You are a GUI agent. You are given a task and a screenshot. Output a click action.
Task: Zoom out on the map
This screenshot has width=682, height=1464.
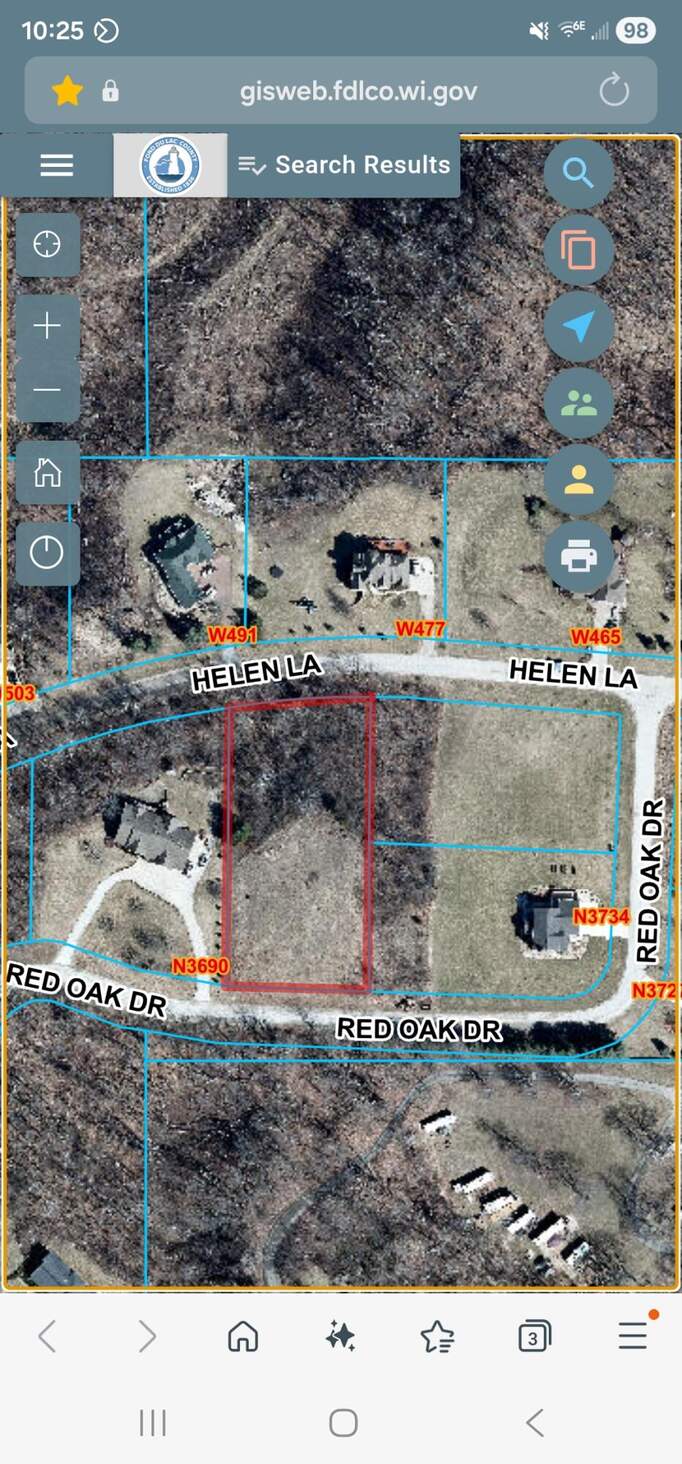click(x=47, y=390)
